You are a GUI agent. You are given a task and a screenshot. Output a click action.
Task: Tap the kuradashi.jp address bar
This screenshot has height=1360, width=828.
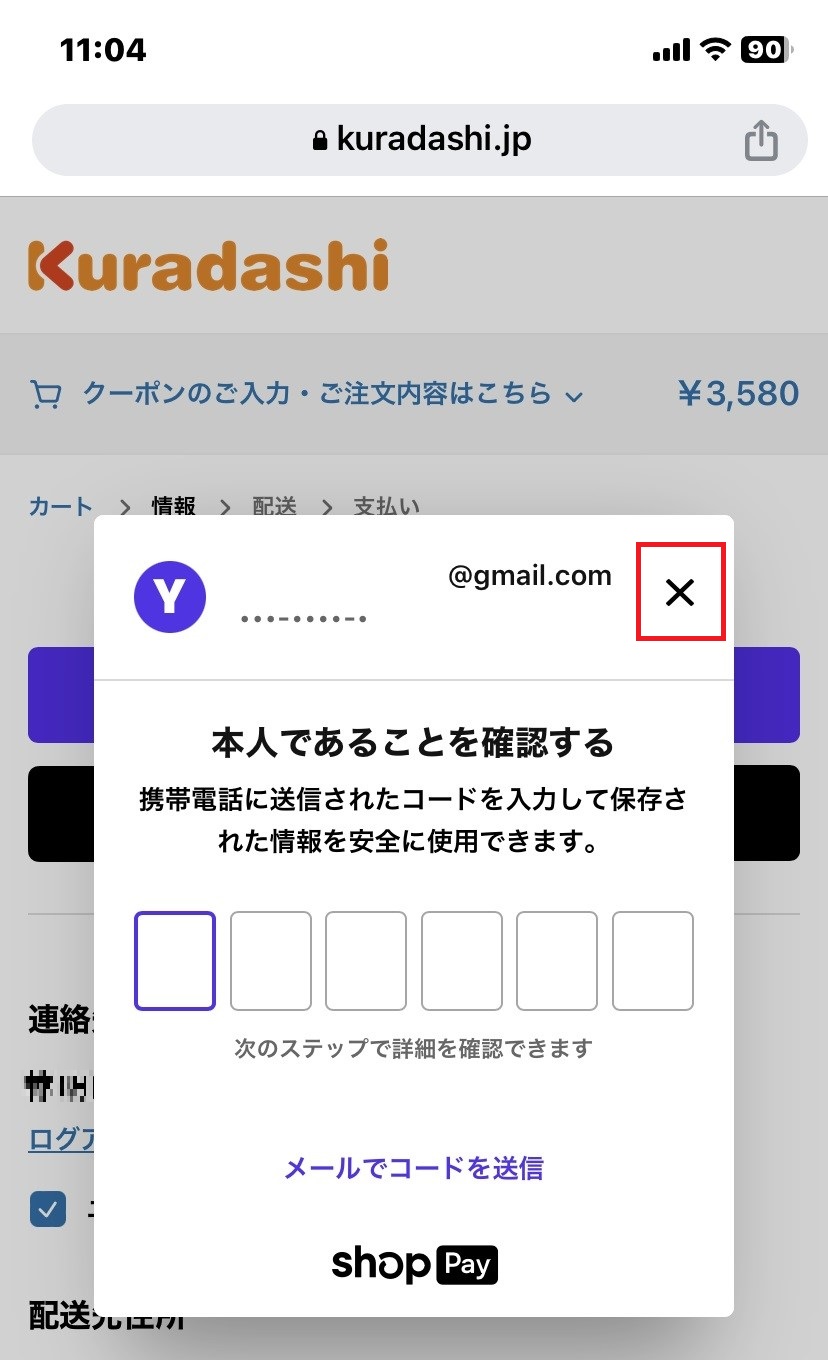[x=420, y=140]
